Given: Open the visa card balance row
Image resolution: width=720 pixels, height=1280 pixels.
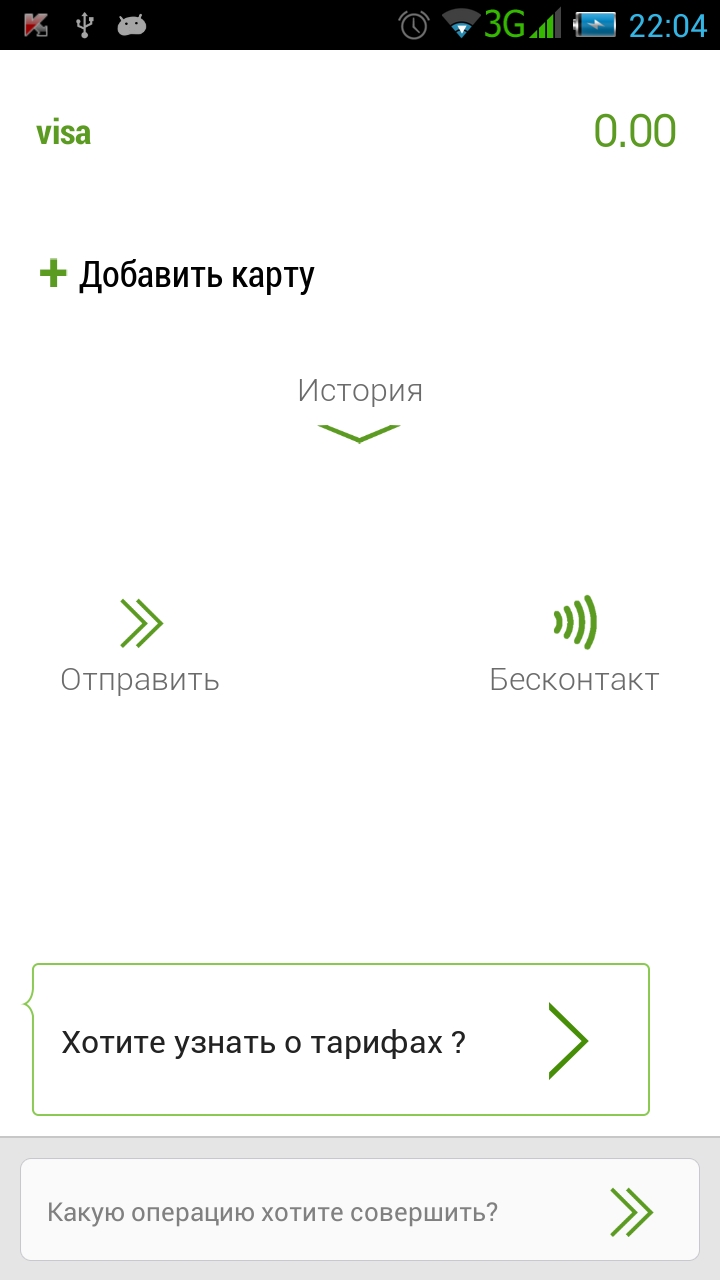Looking at the screenshot, I should [360, 132].
